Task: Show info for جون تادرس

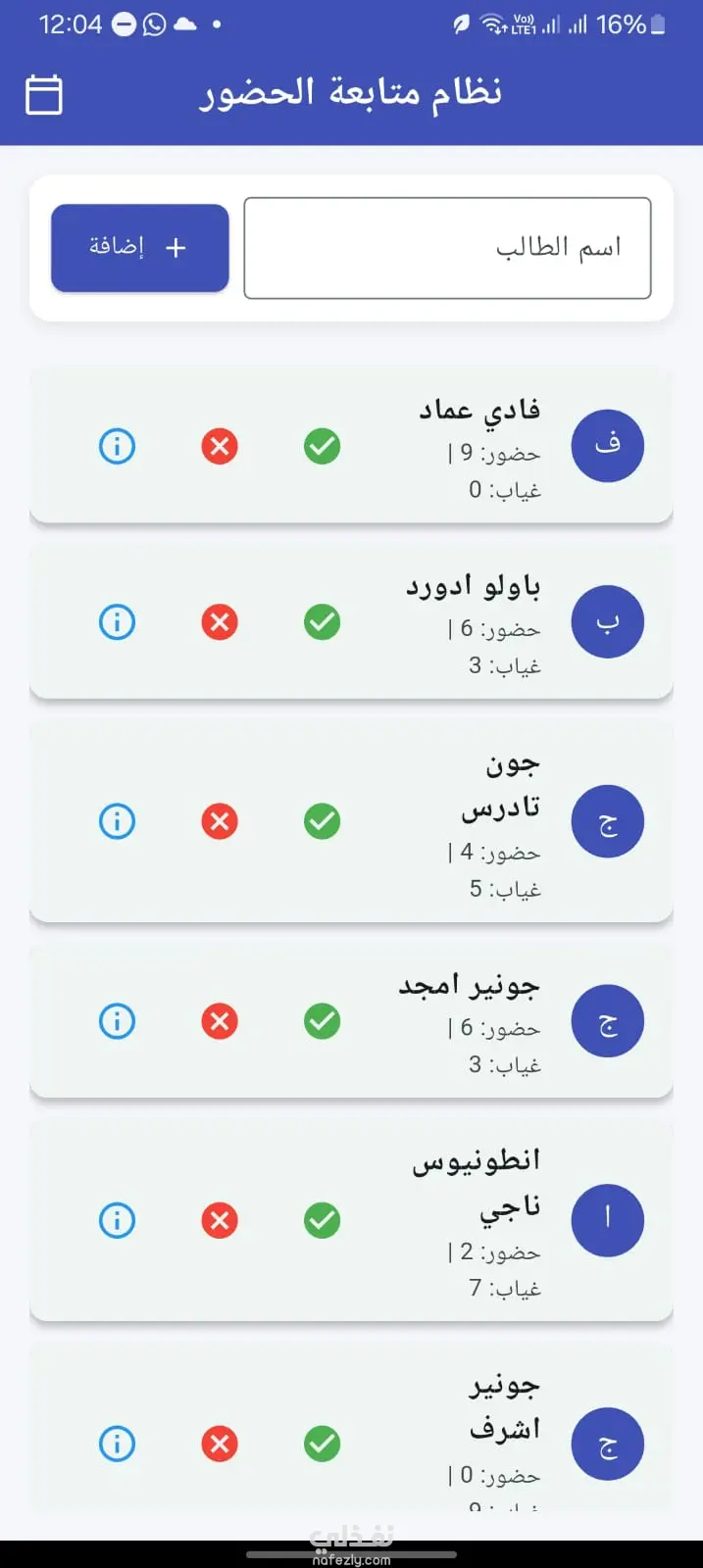Action: tap(118, 821)
